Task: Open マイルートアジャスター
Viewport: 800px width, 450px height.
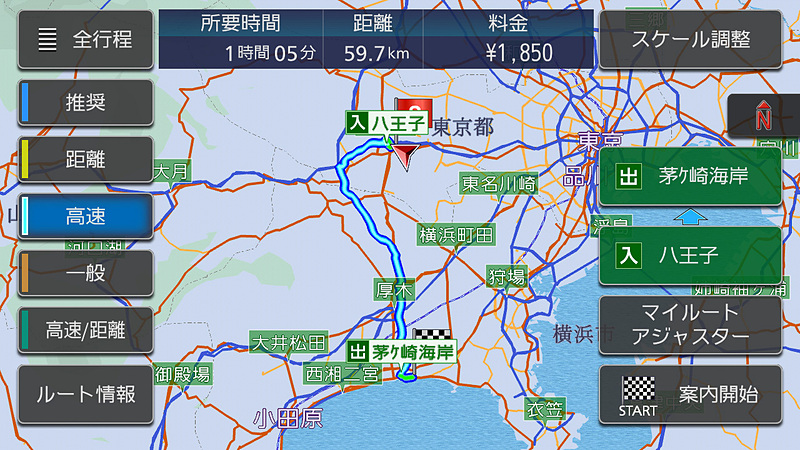Action: (x=690, y=324)
